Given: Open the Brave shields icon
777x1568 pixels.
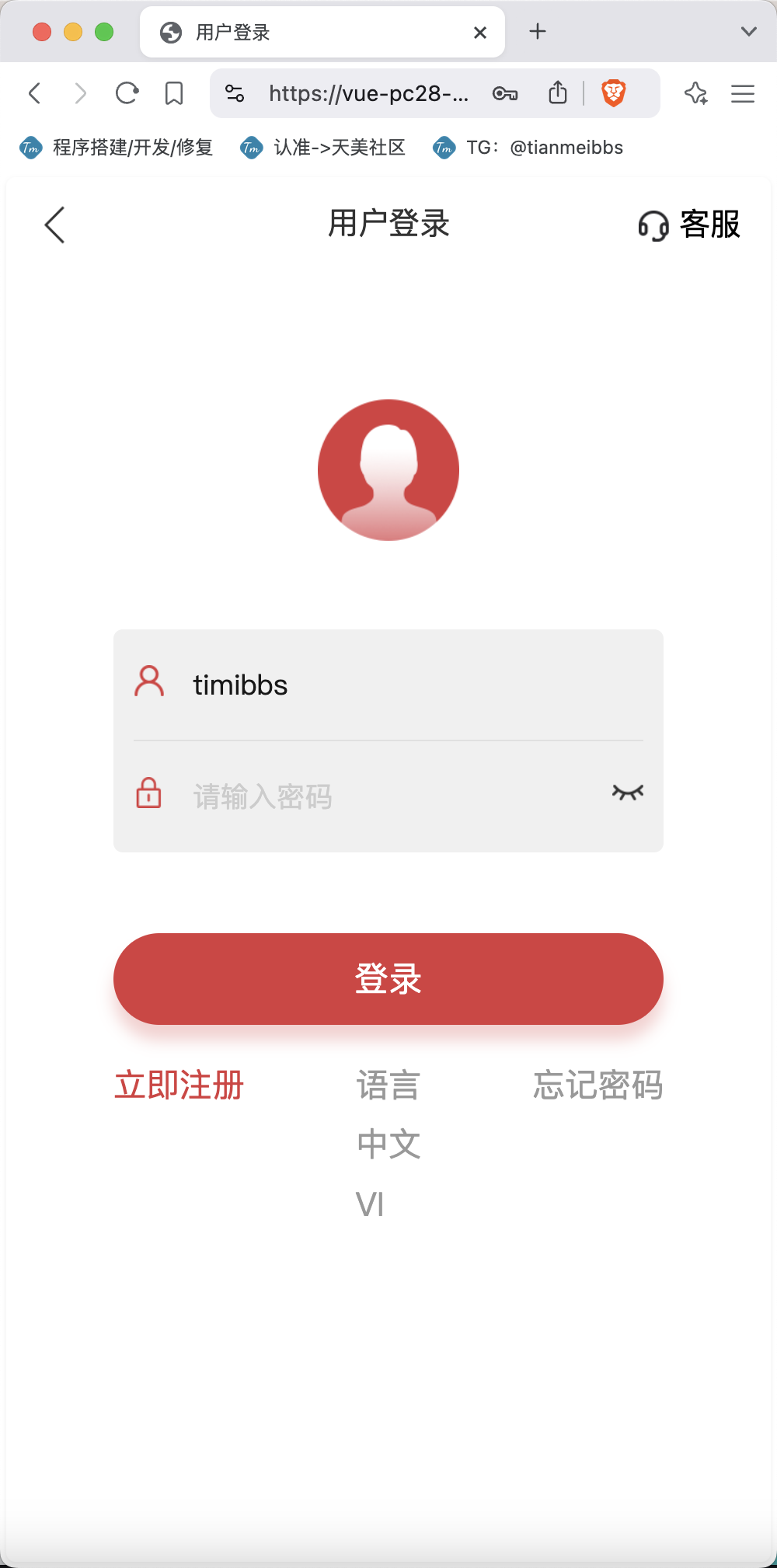Looking at the screenshot, I should click(x=614, y=93).
